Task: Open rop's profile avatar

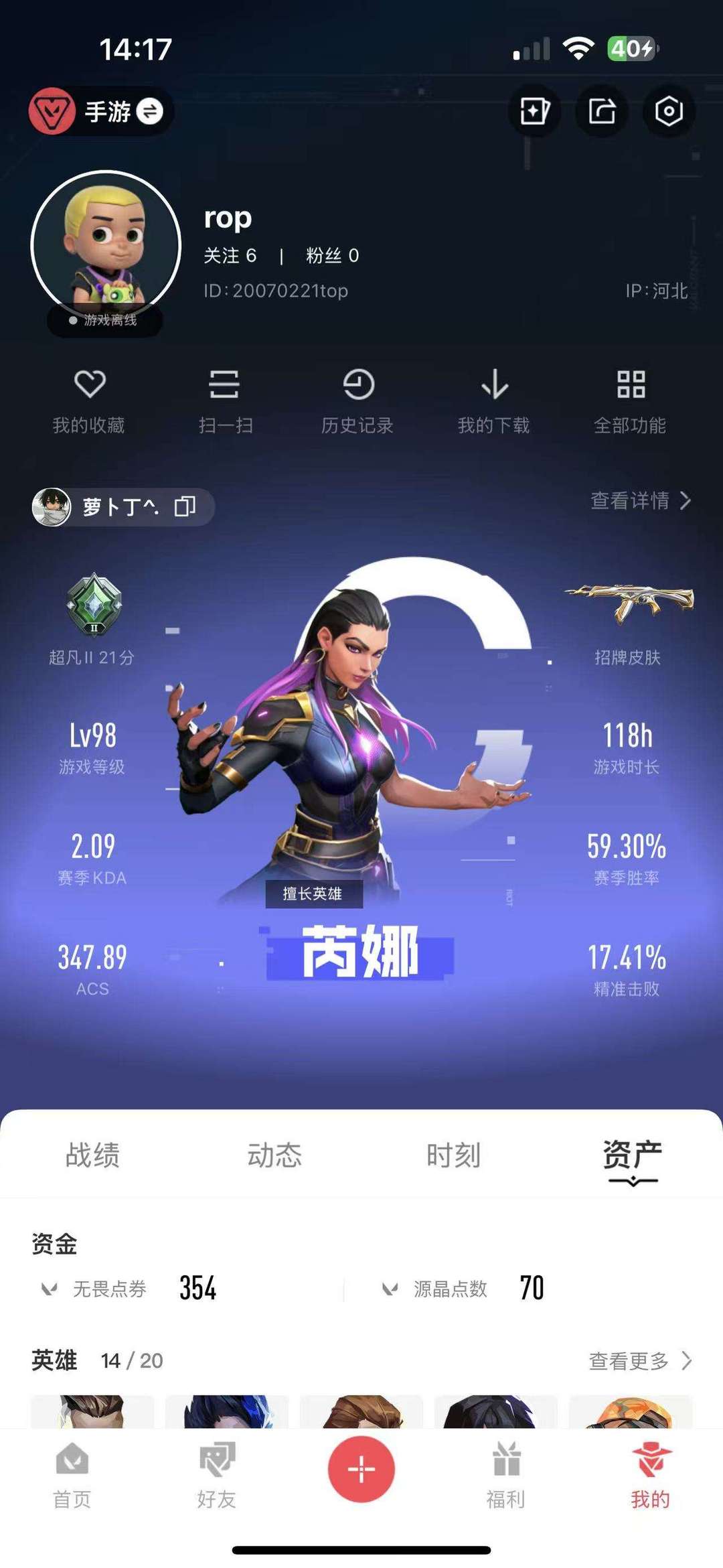Action: [x=106, y=245]
